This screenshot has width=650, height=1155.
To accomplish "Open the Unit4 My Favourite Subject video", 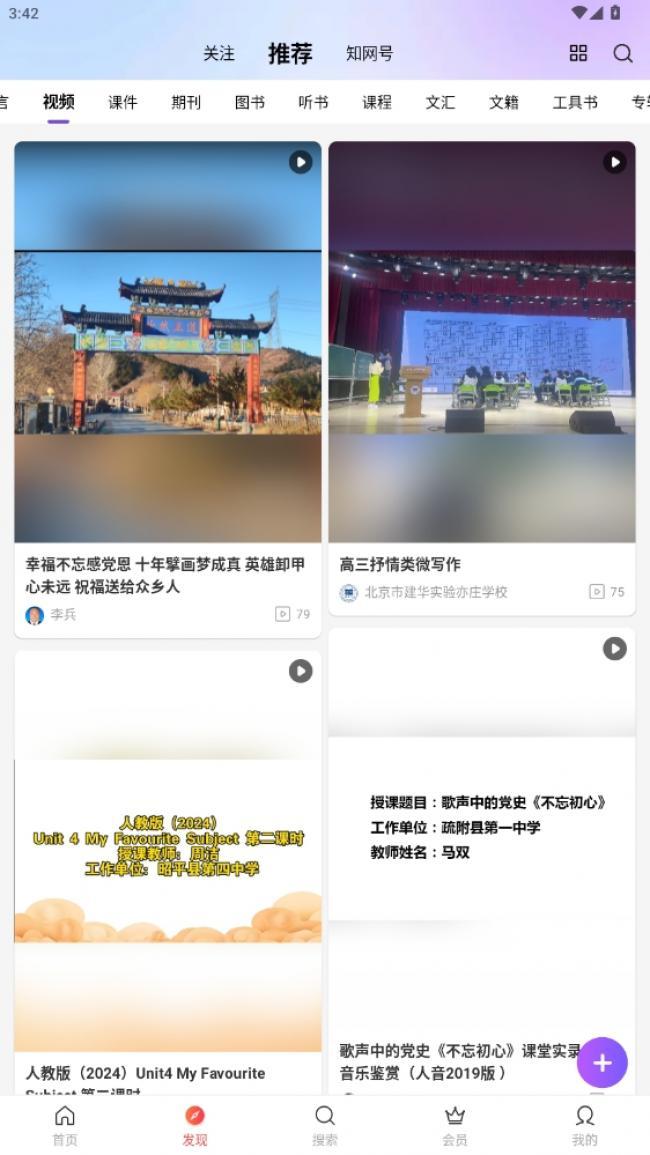I will 168,873.
